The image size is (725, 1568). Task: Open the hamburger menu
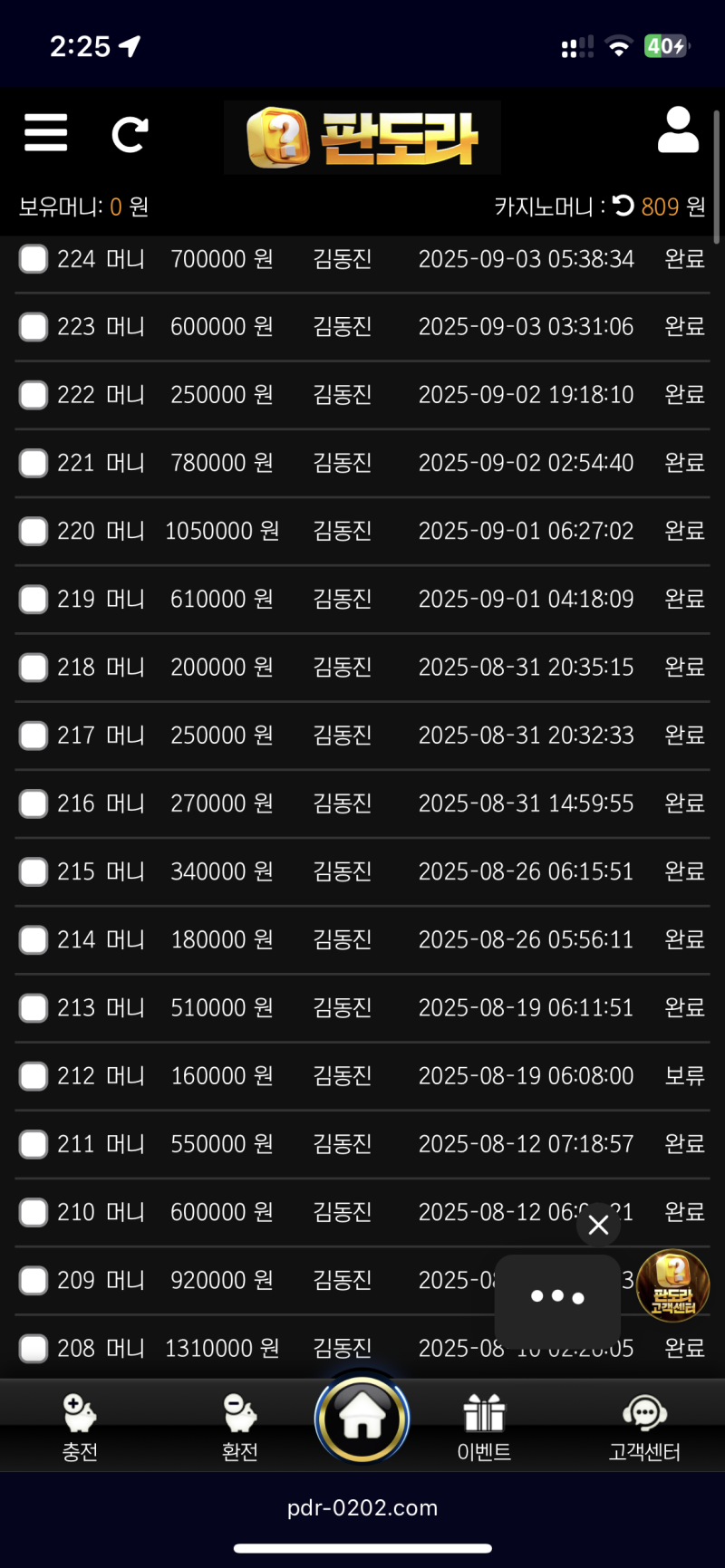tap(45, 132)
